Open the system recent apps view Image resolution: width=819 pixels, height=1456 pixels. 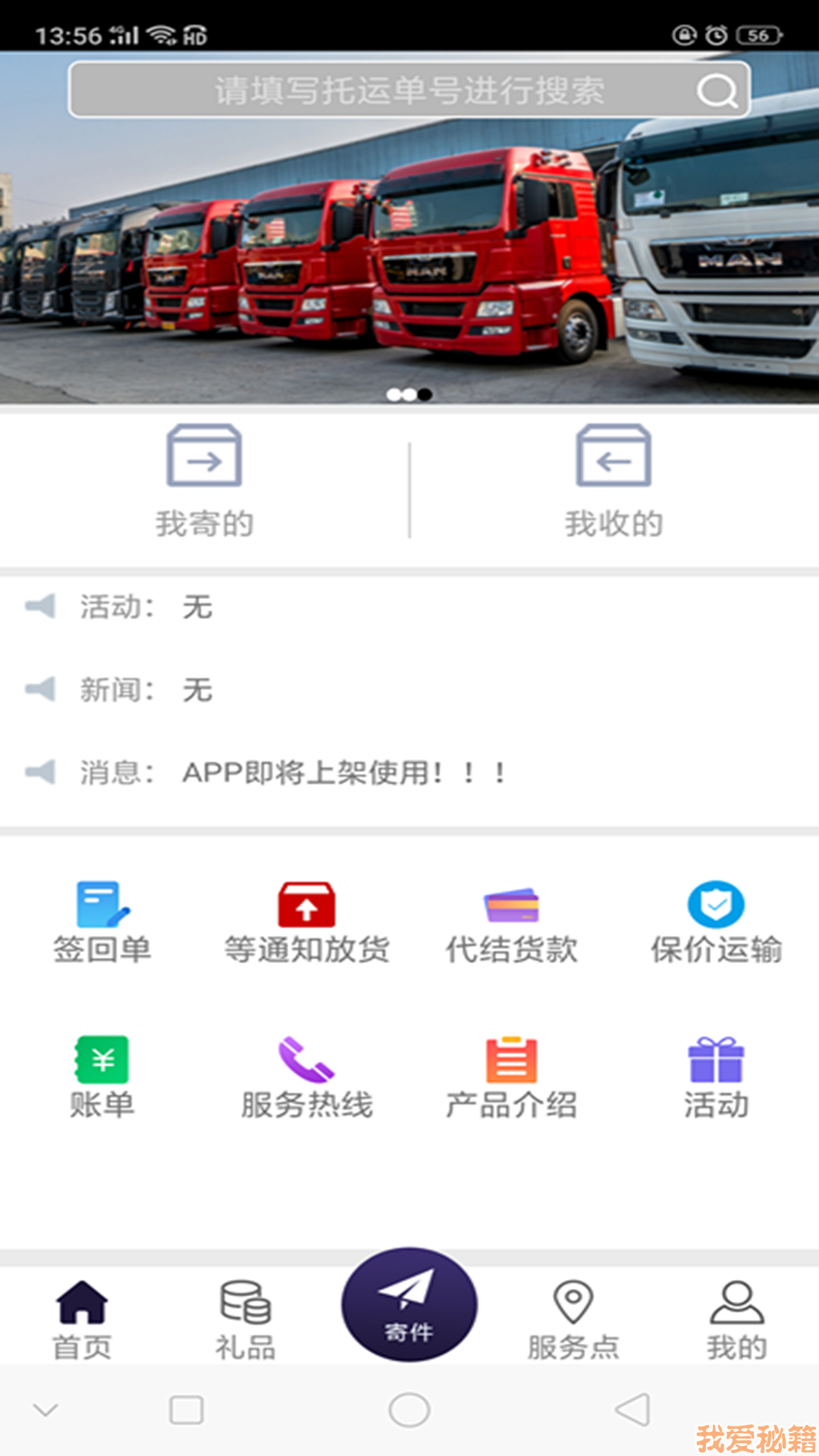click(187, 1410)
